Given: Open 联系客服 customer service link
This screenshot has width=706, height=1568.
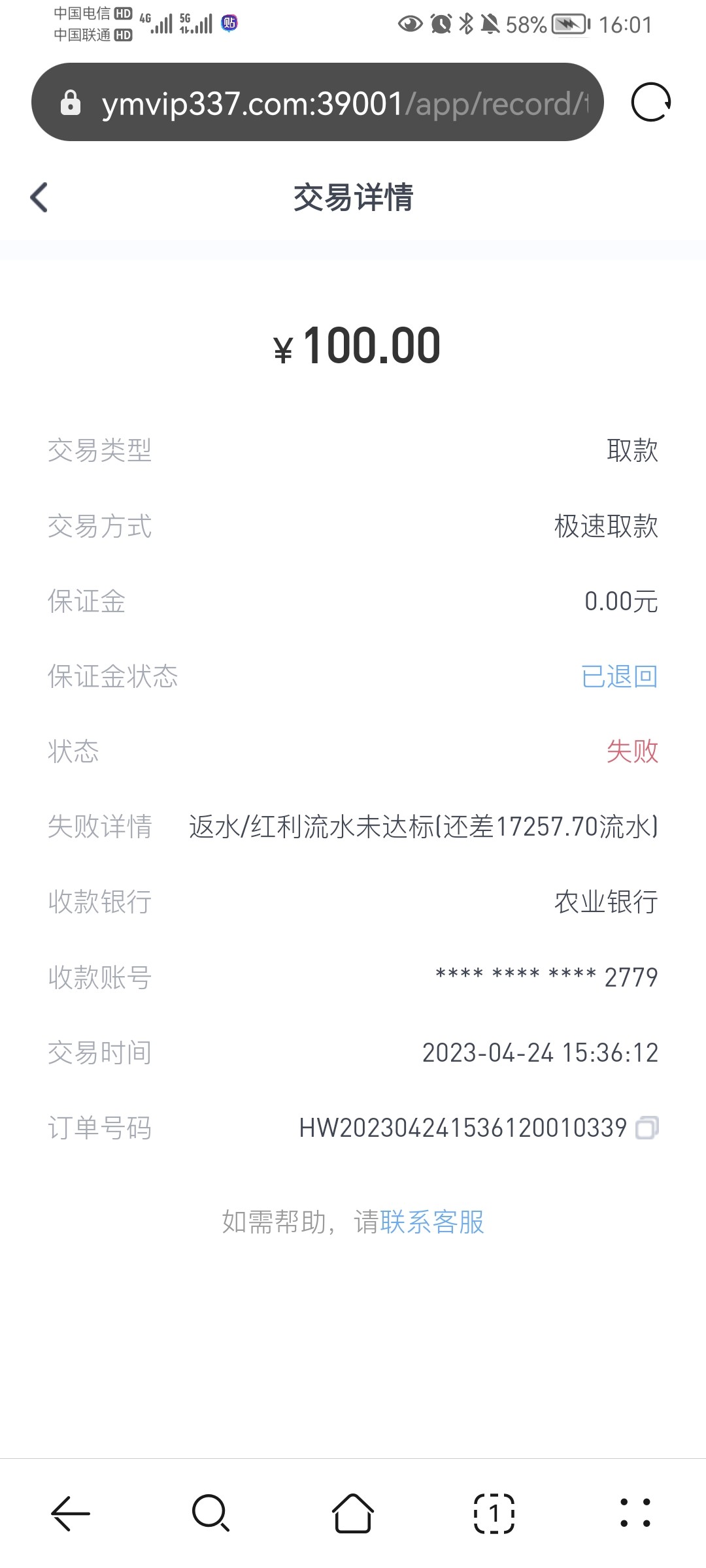Looking at the screenshot, I should click(433, 1223).
